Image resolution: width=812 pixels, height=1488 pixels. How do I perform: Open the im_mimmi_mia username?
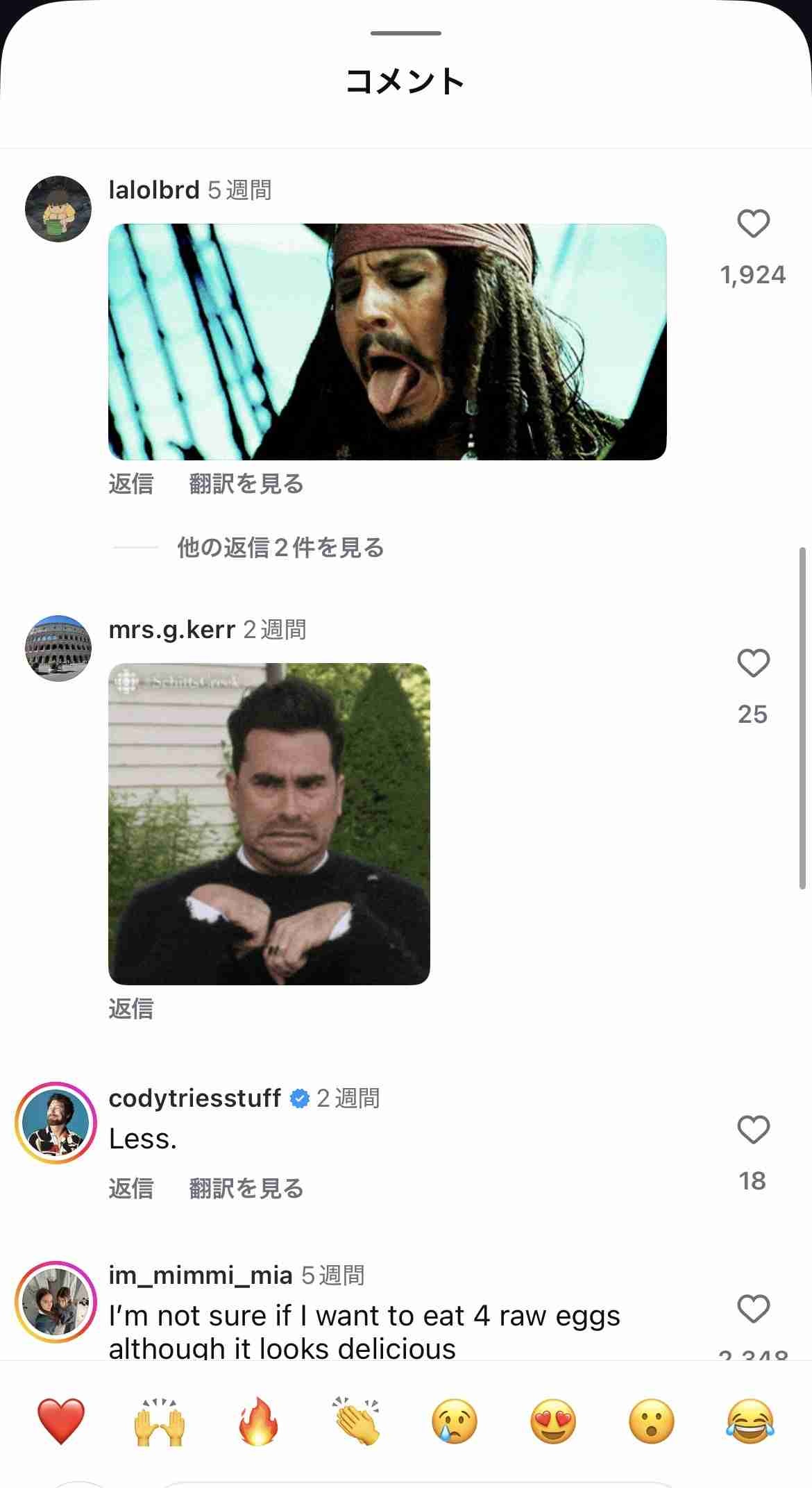click(x=201, y=1276)
